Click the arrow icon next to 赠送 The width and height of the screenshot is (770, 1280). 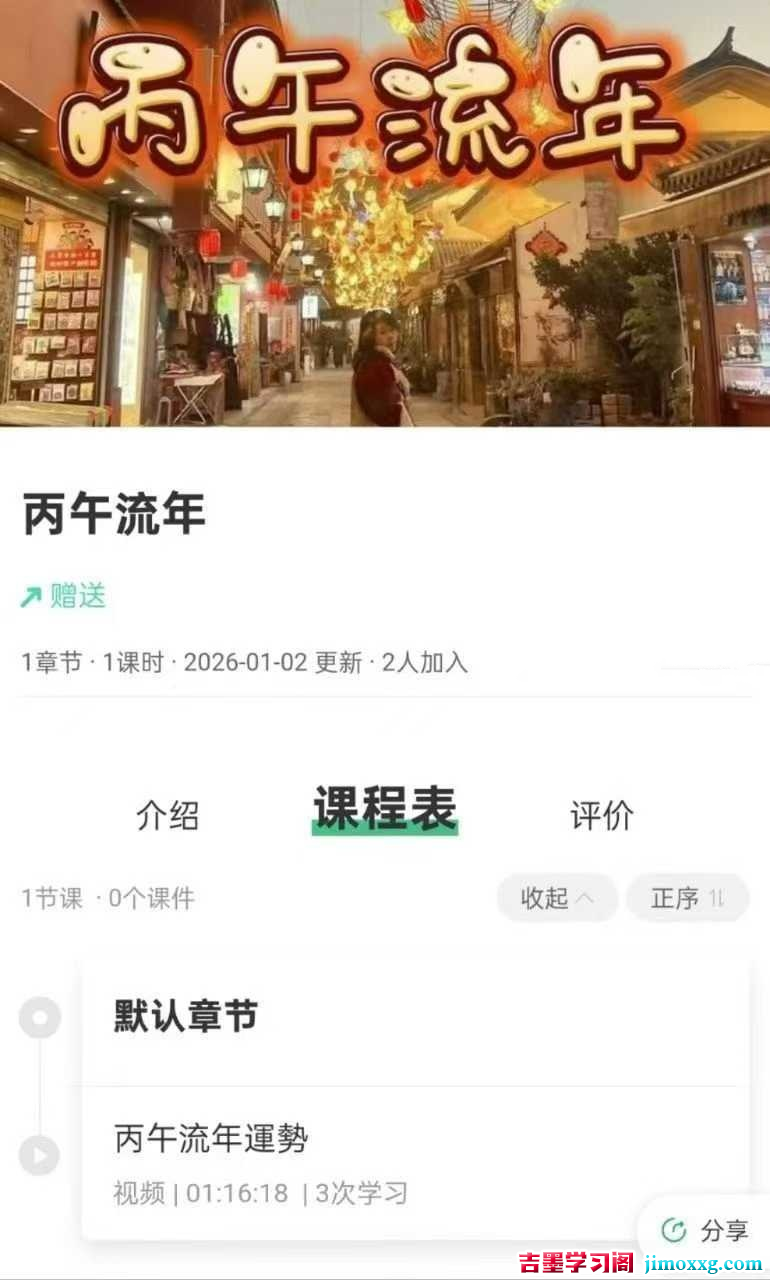click(x=31, y=596)
